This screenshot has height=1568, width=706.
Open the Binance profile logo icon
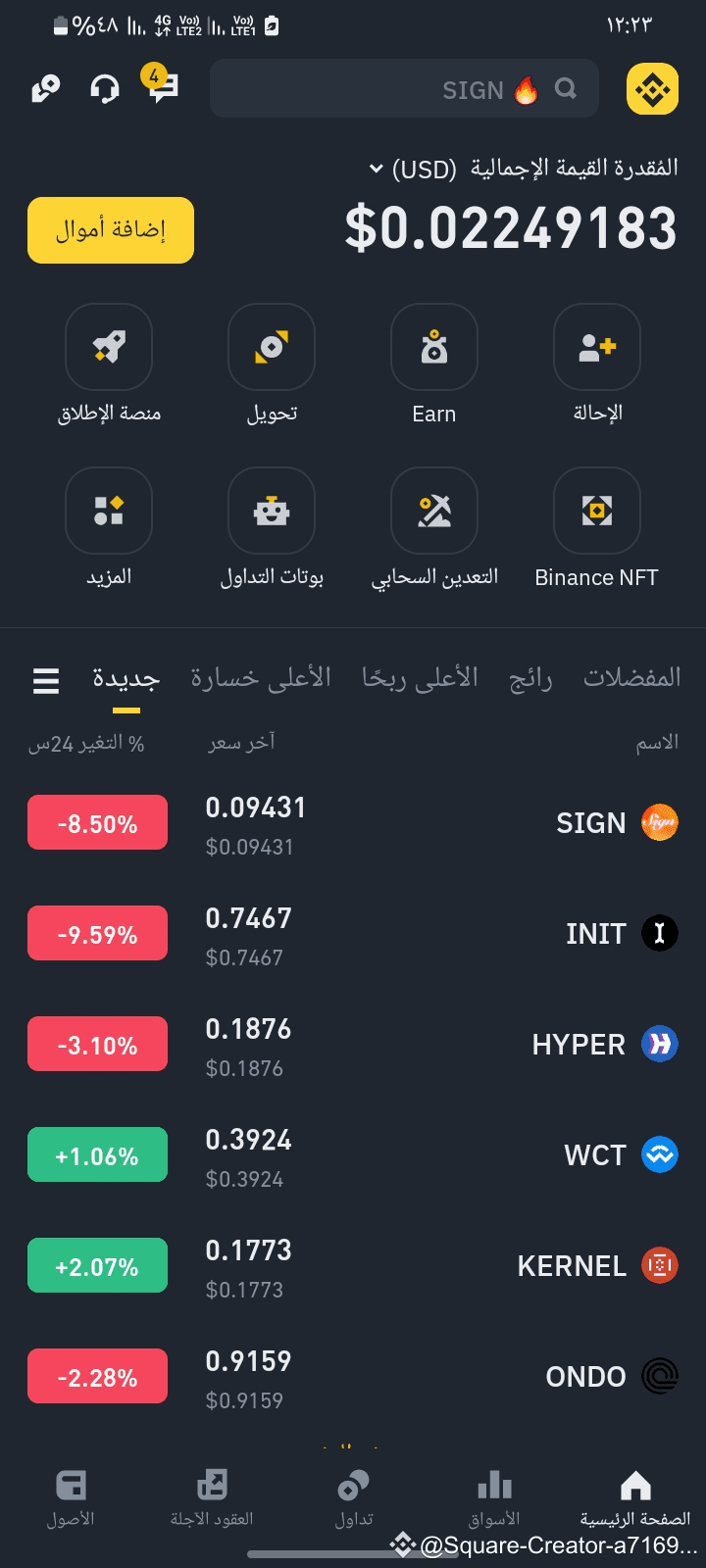pos(652,89)
